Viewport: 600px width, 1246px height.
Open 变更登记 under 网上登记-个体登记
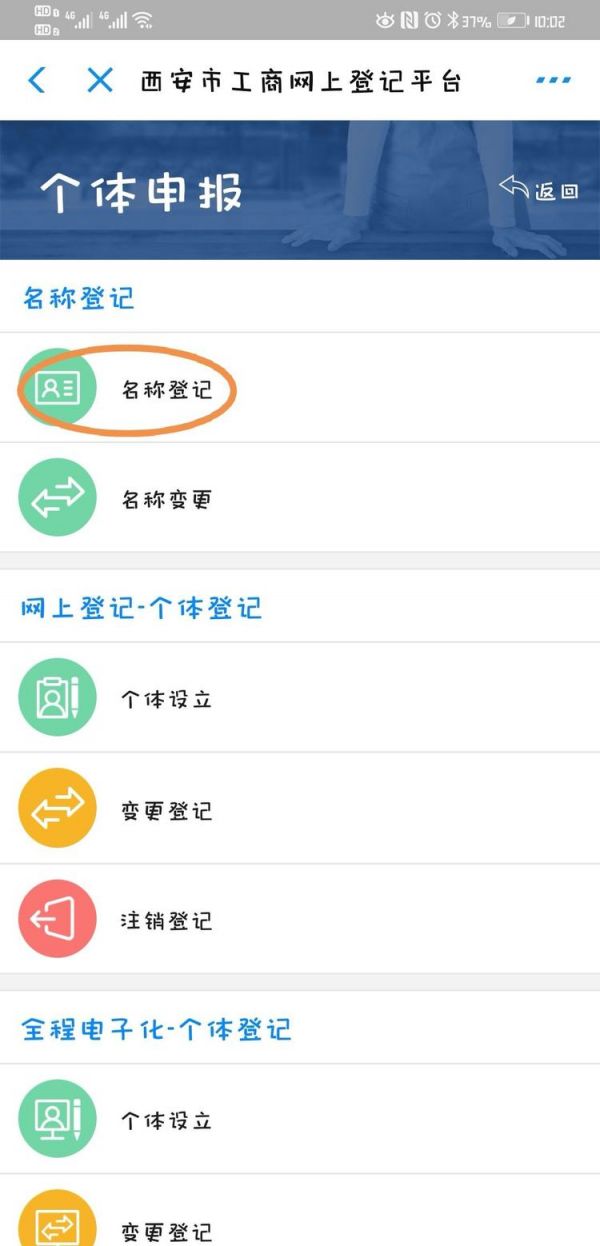click(x=167, y=809)
